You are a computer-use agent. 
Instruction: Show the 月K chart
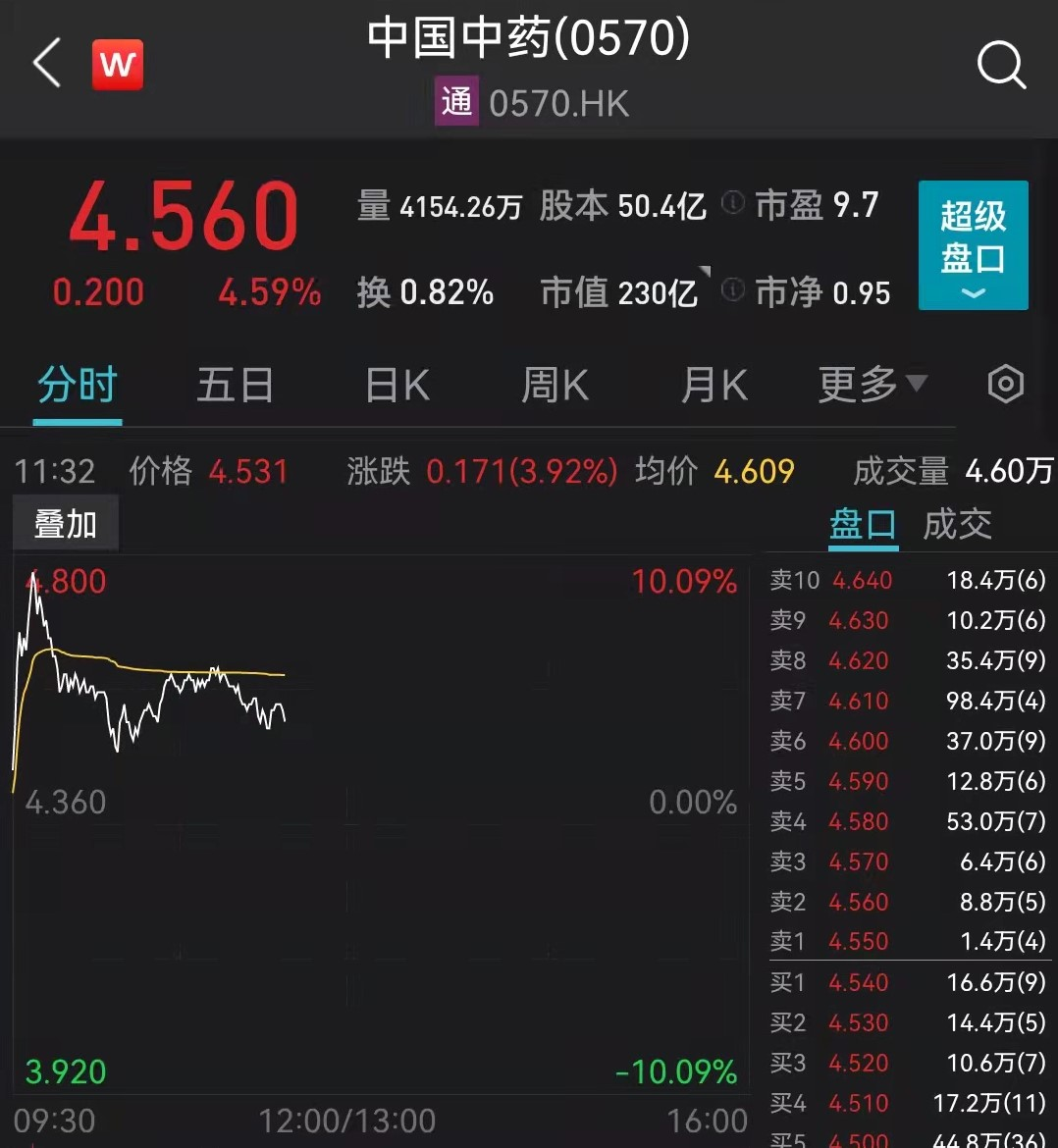pos(714,386)
